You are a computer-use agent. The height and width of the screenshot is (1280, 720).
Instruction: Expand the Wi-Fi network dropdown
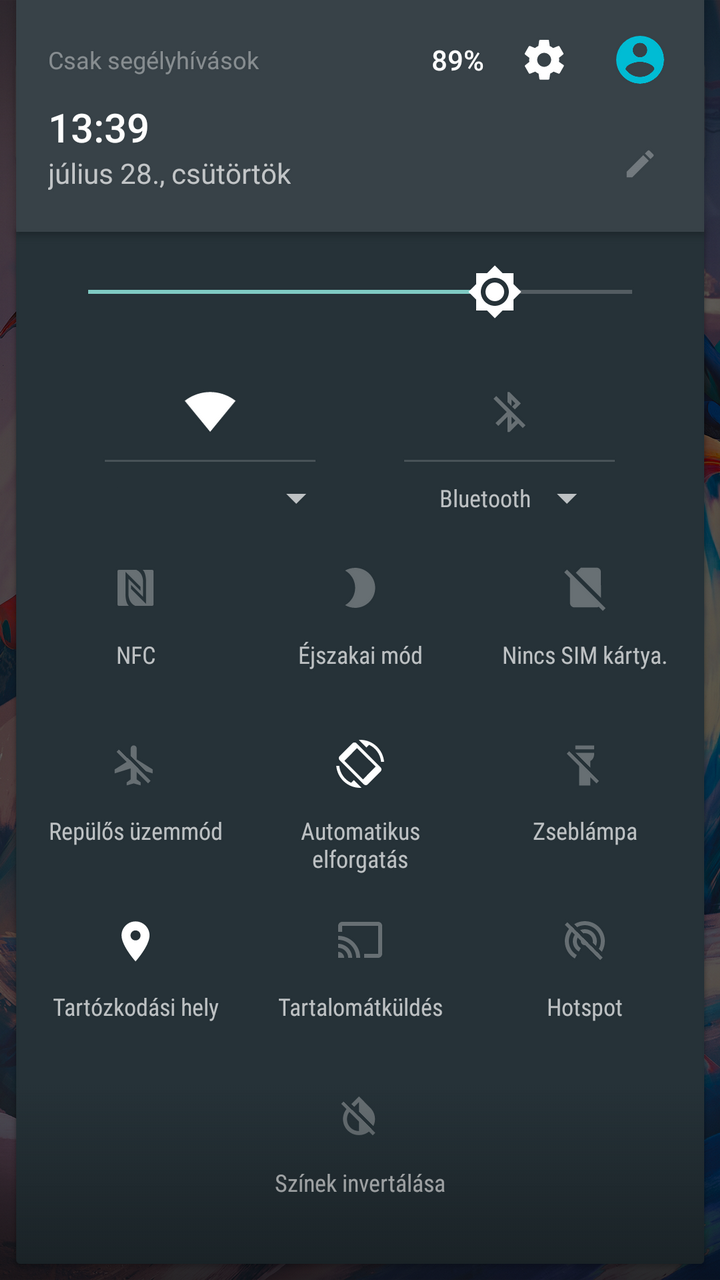[x=296, y=498]
